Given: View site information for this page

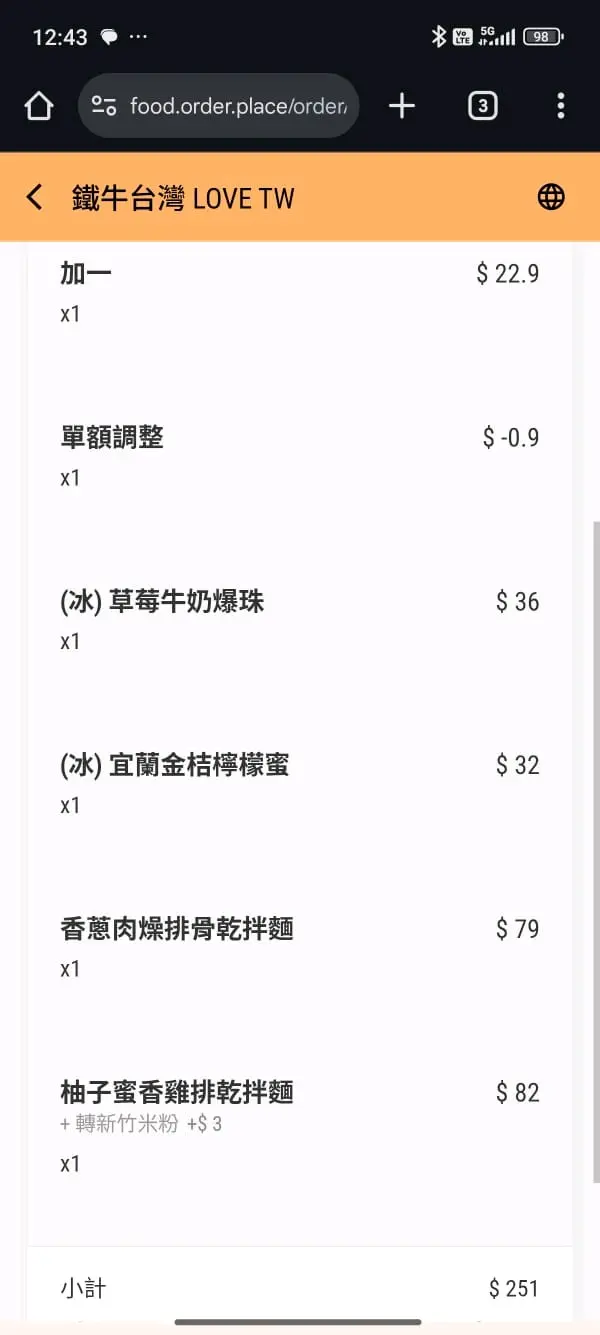Looking at the screenshot, I should pos(104,106).
